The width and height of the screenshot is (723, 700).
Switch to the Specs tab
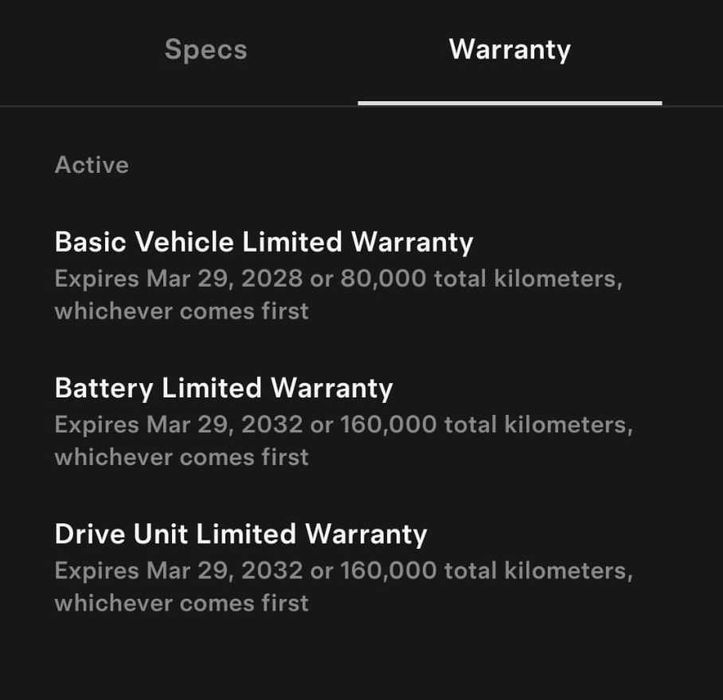(x=205, y=50)
